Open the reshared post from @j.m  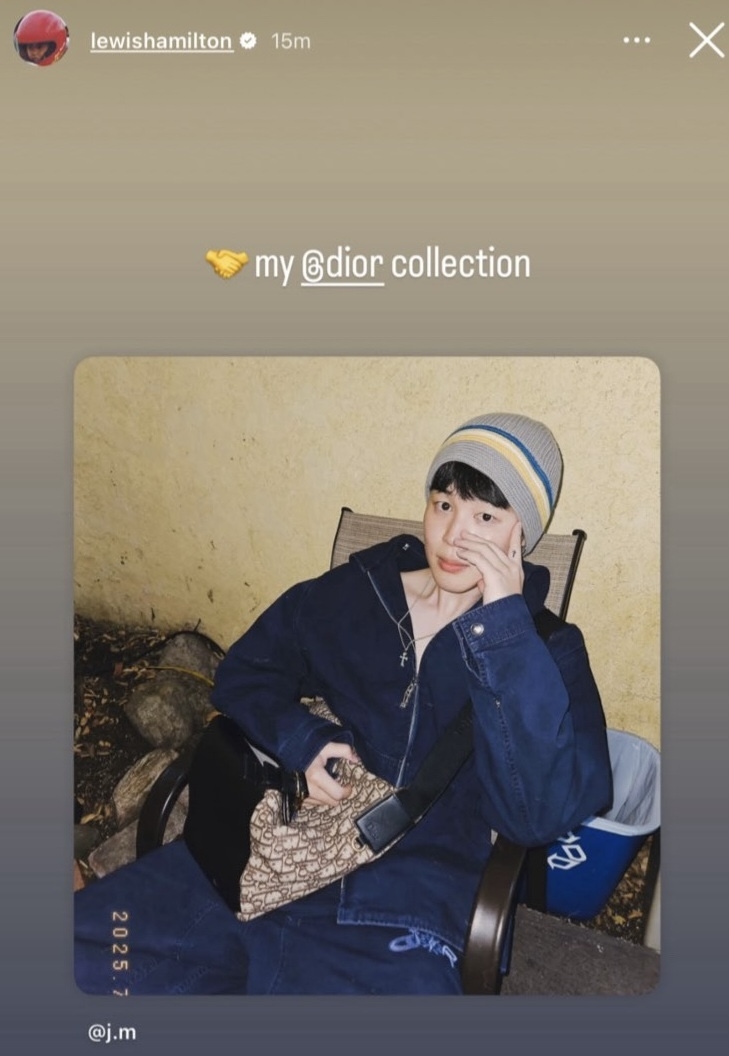(x=367, y=675)
